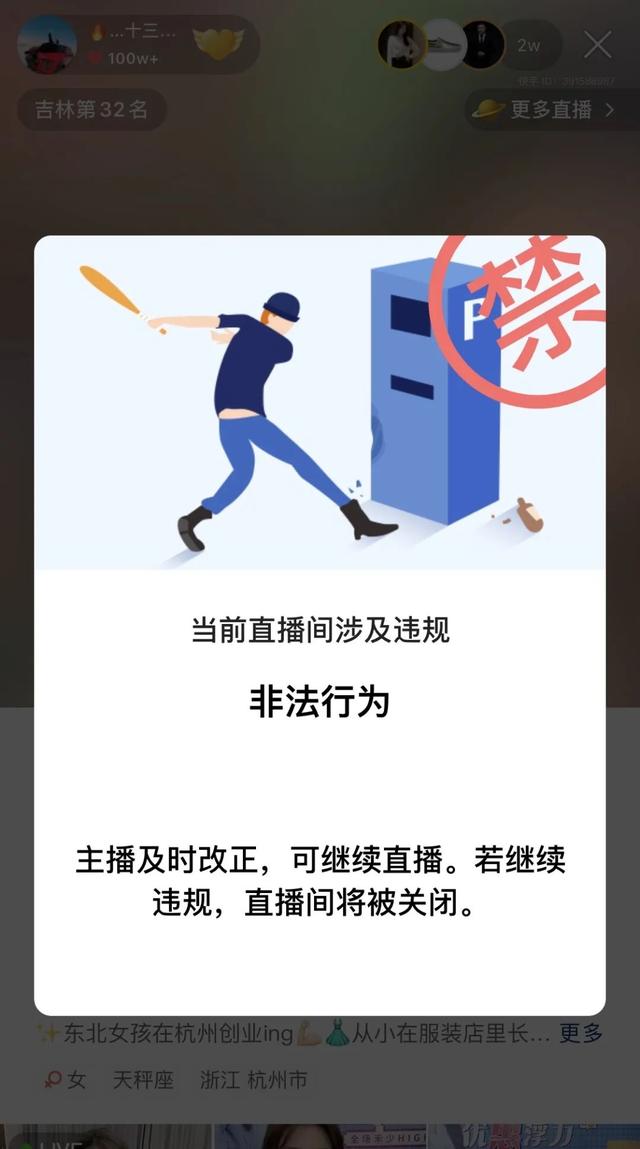Screen dimensions: 640x1149
Task: Follow the streamer with the golden heart button
Action: pyautogui.click(x=218, y=43)
